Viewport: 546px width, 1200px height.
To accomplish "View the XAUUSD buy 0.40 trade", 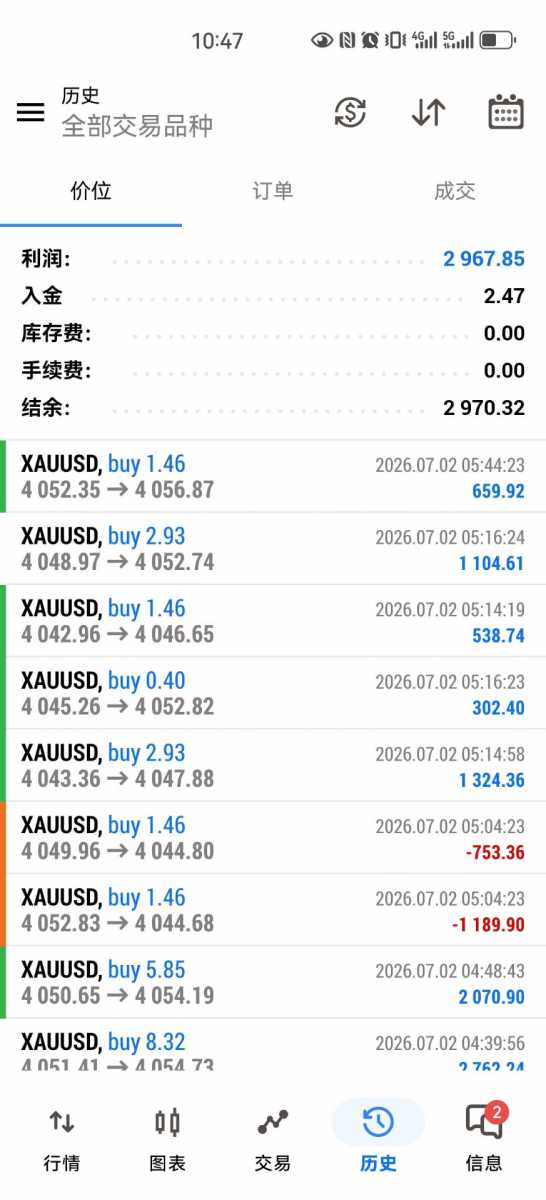I will 273,693.
